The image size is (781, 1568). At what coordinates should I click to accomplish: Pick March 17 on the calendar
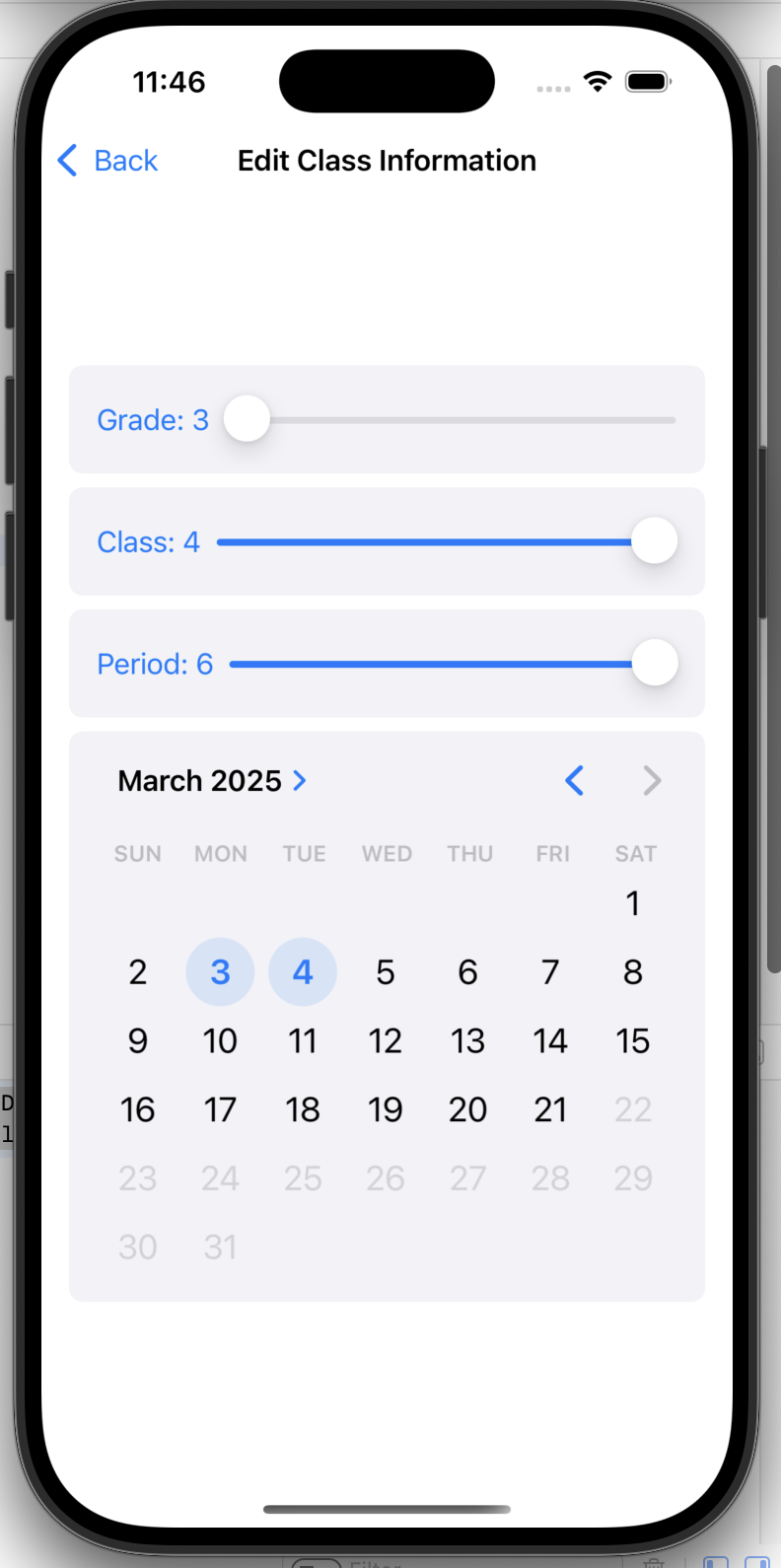pos(220,1110)
